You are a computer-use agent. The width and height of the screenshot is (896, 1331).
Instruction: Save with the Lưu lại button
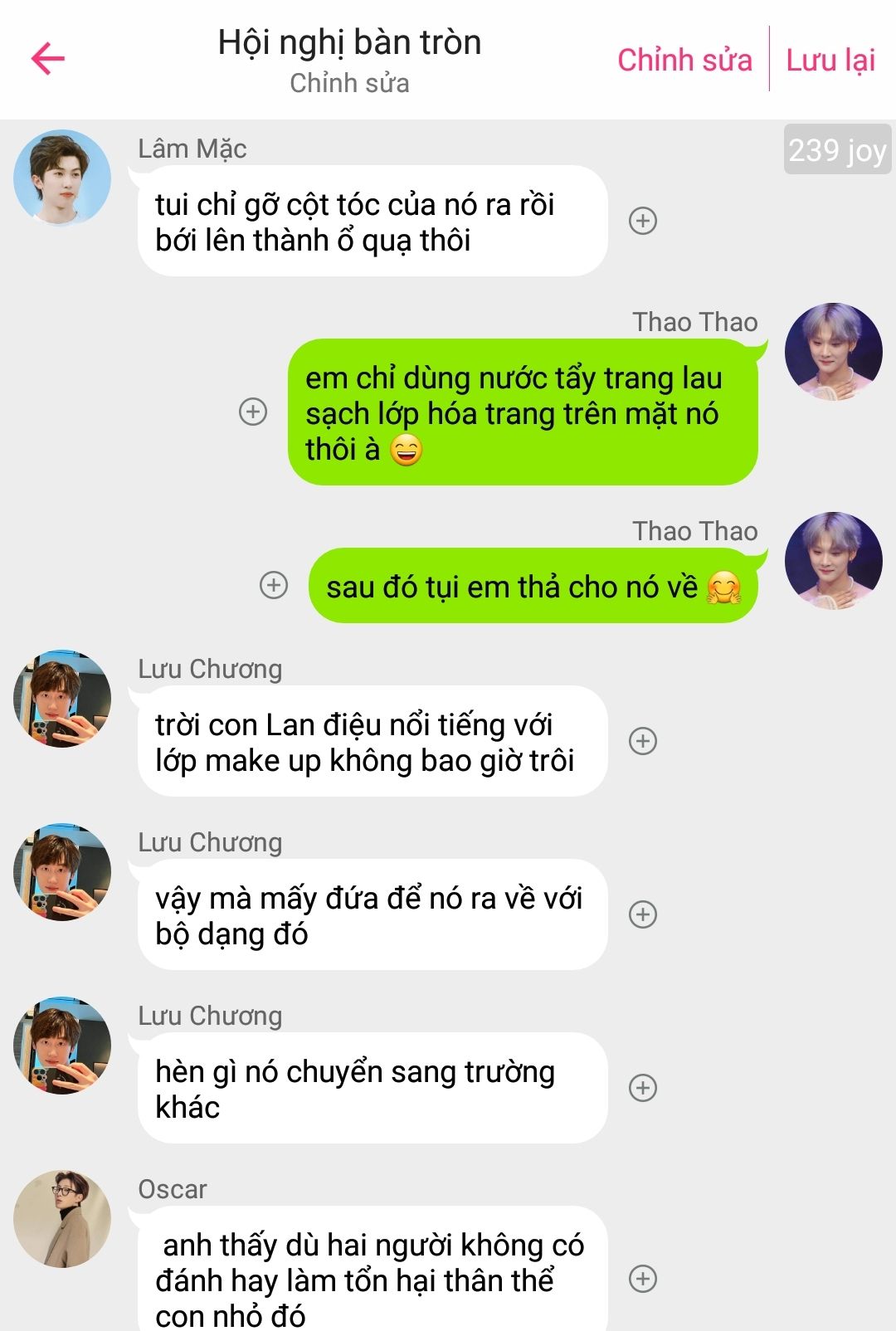[x=830, y=60]
